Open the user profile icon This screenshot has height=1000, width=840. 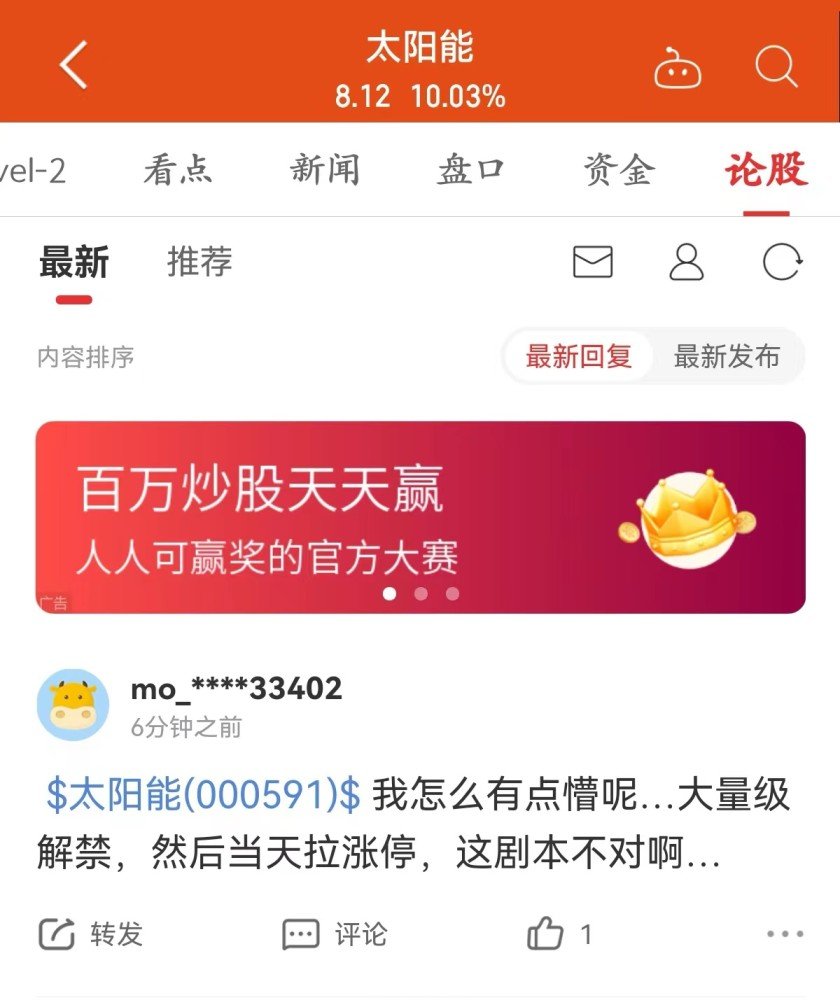click(686, 263)
